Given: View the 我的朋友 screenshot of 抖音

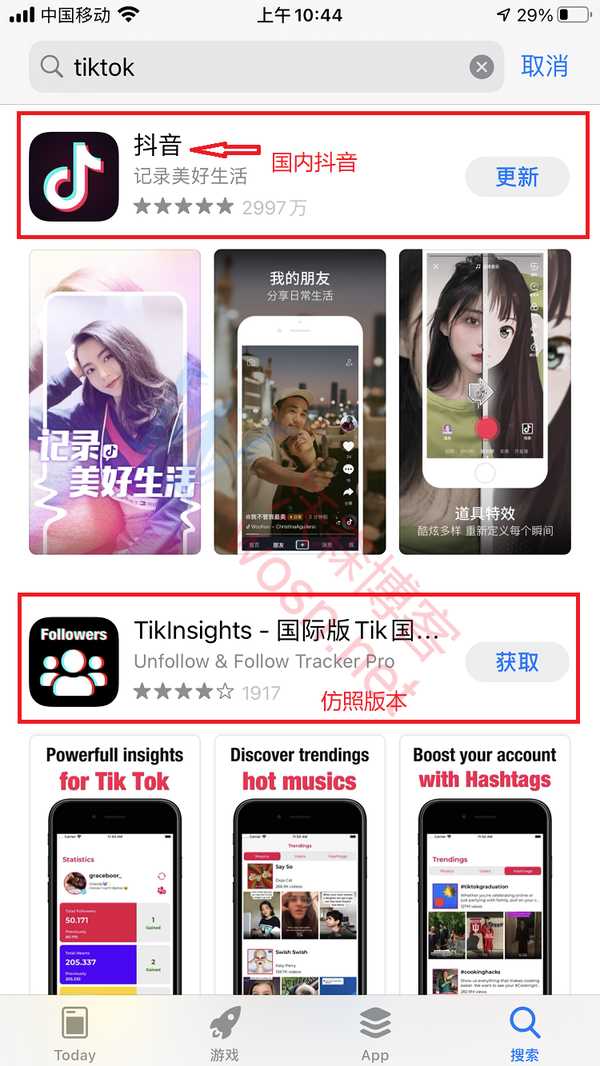Looking at the screenshot, I should coord(300,402).
